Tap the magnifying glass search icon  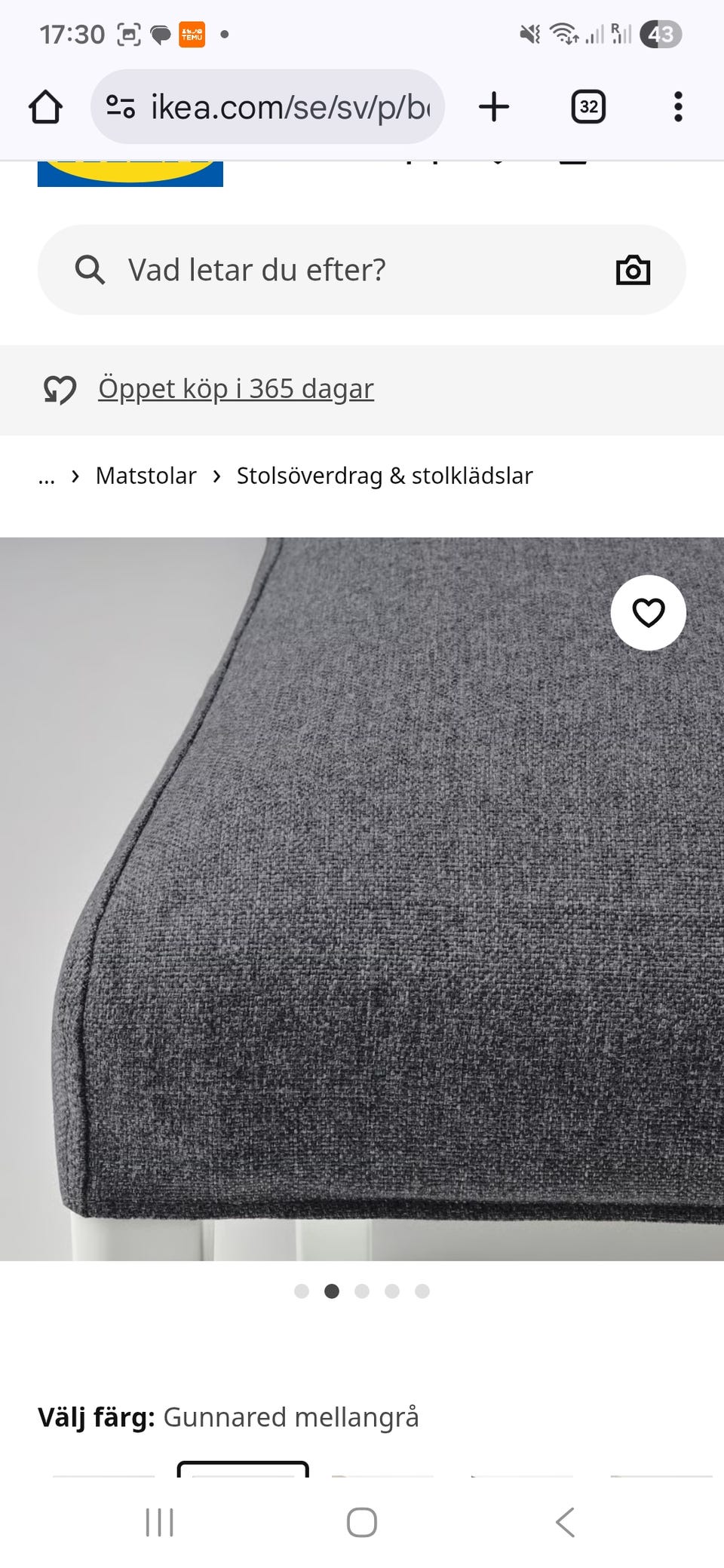coord(89,269)
